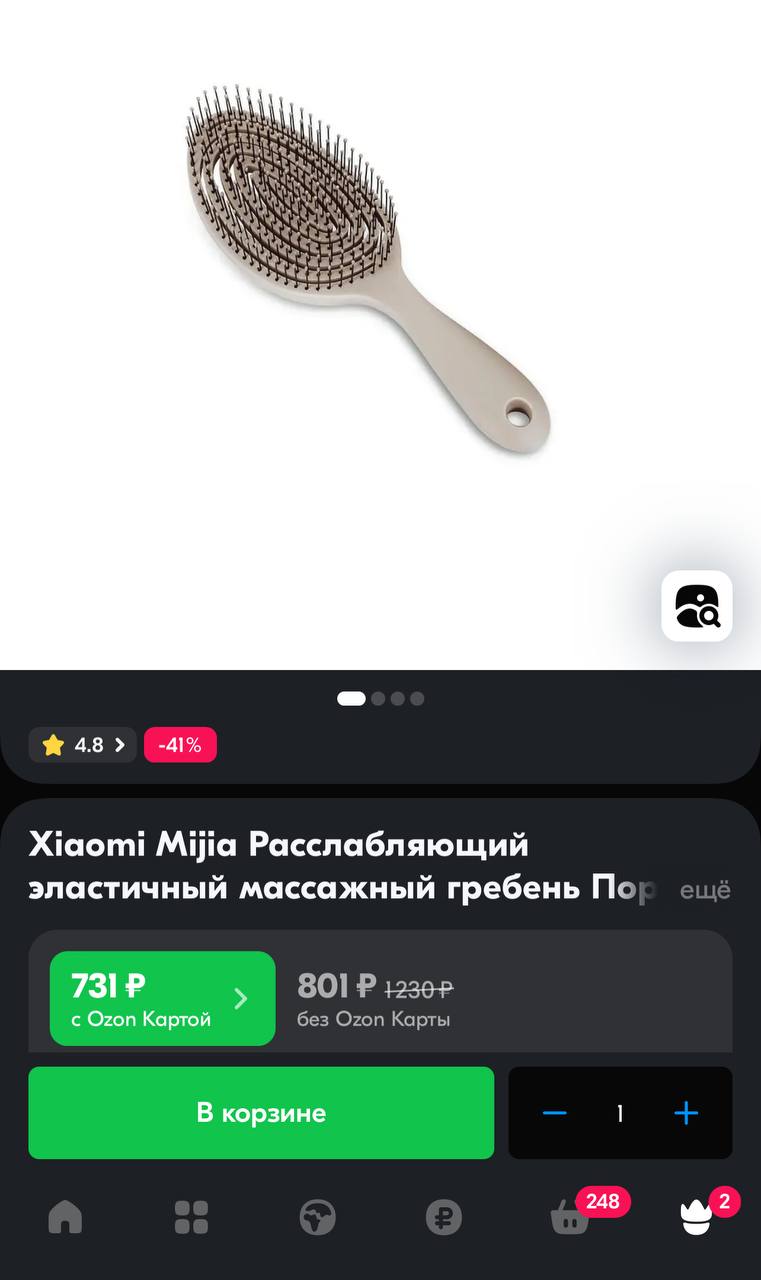
Task: Tap the product photo of the brush
Action: click(x=367, y=270)
